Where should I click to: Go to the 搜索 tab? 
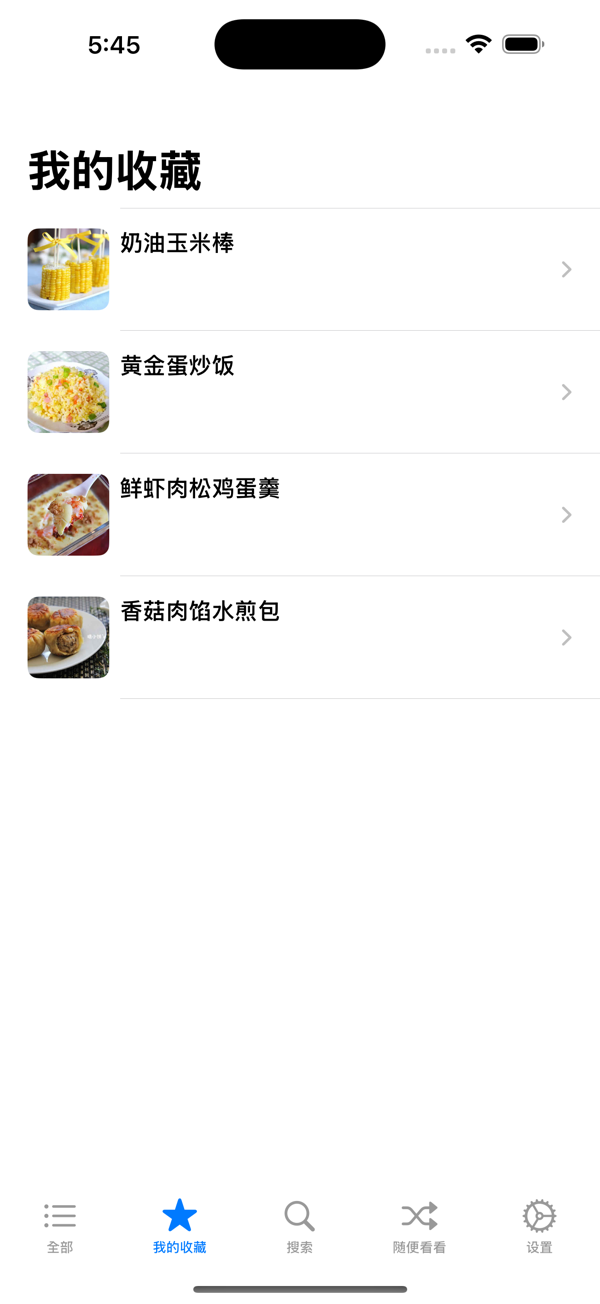coord(300,1227)
